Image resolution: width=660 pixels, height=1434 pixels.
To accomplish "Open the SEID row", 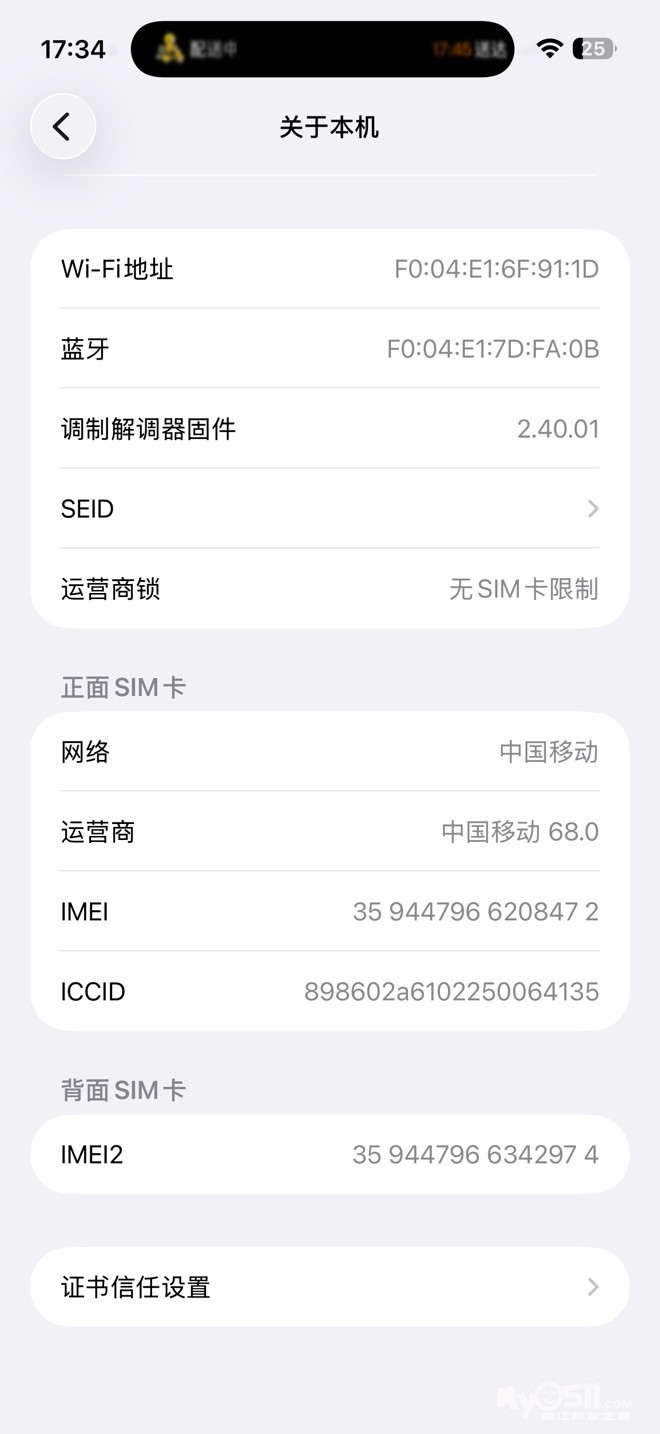I will click(x=330, y=509).
